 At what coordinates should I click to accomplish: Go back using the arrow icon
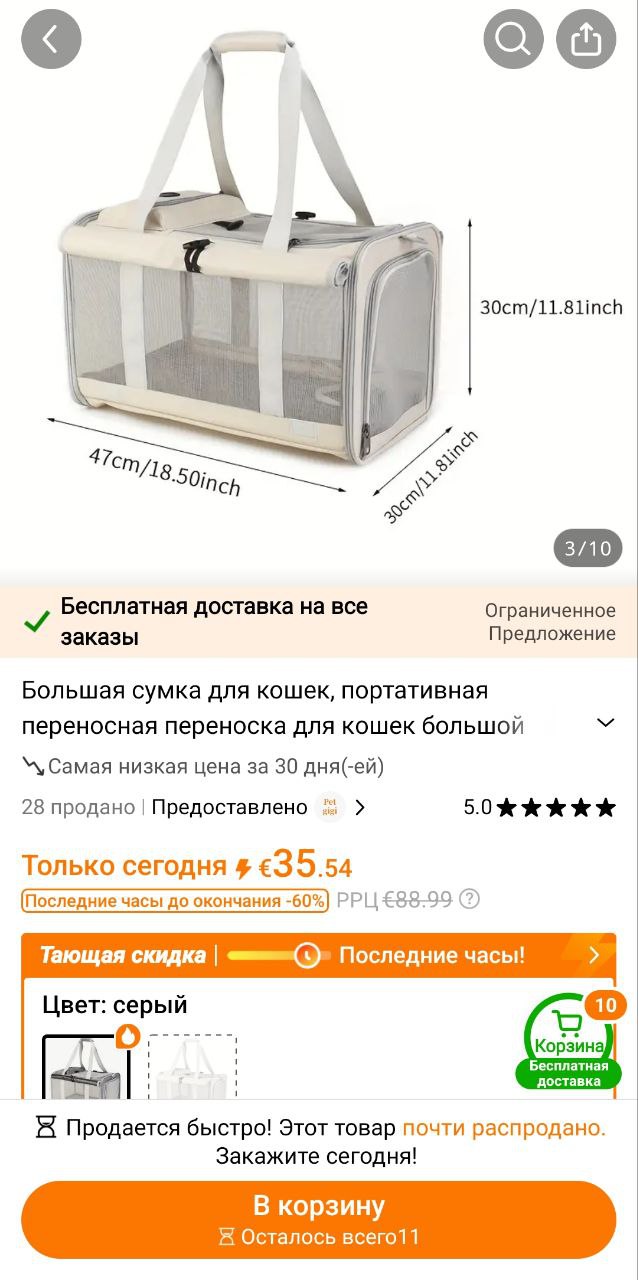[x=50, y=40]
